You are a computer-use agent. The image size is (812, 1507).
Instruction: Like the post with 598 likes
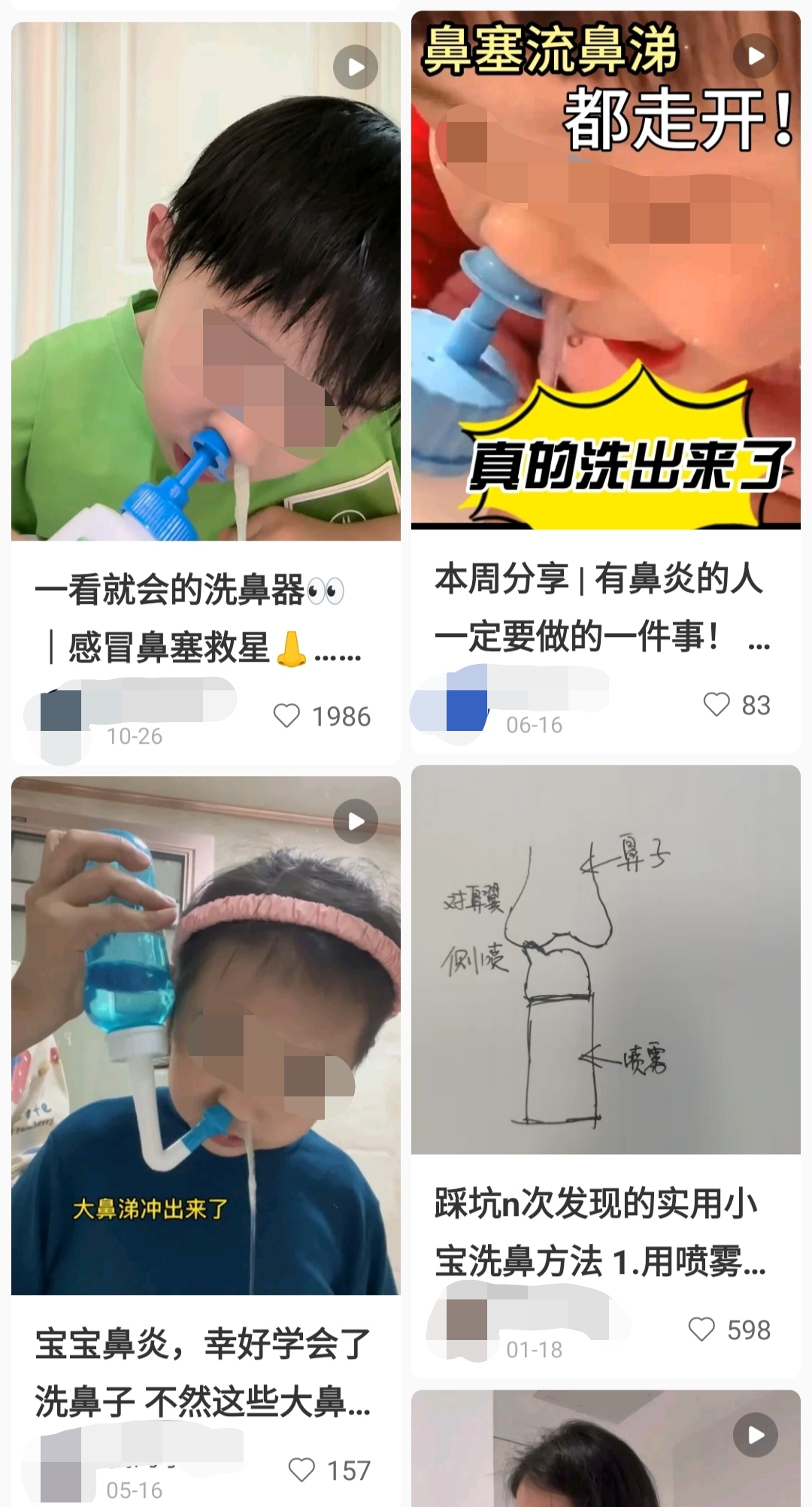point(701,1330)
